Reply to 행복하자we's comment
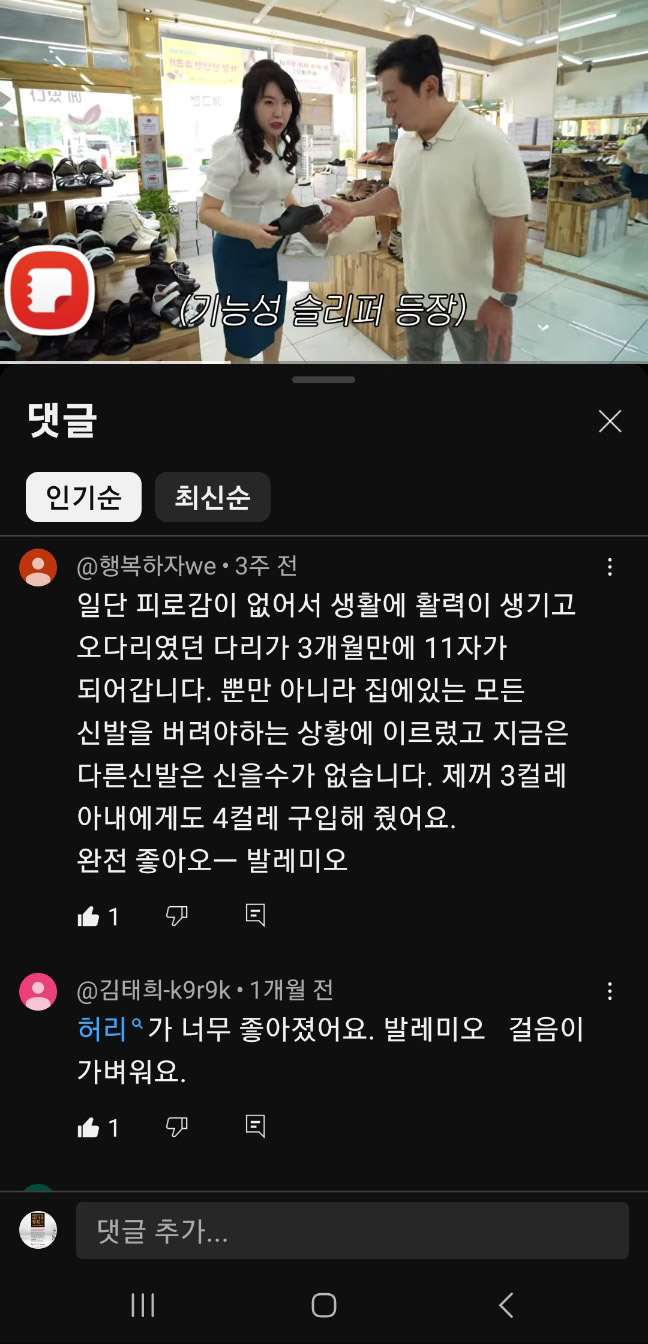Image resolution: width=648 pixels, height=1344 pixels. (x=255, y=916)
